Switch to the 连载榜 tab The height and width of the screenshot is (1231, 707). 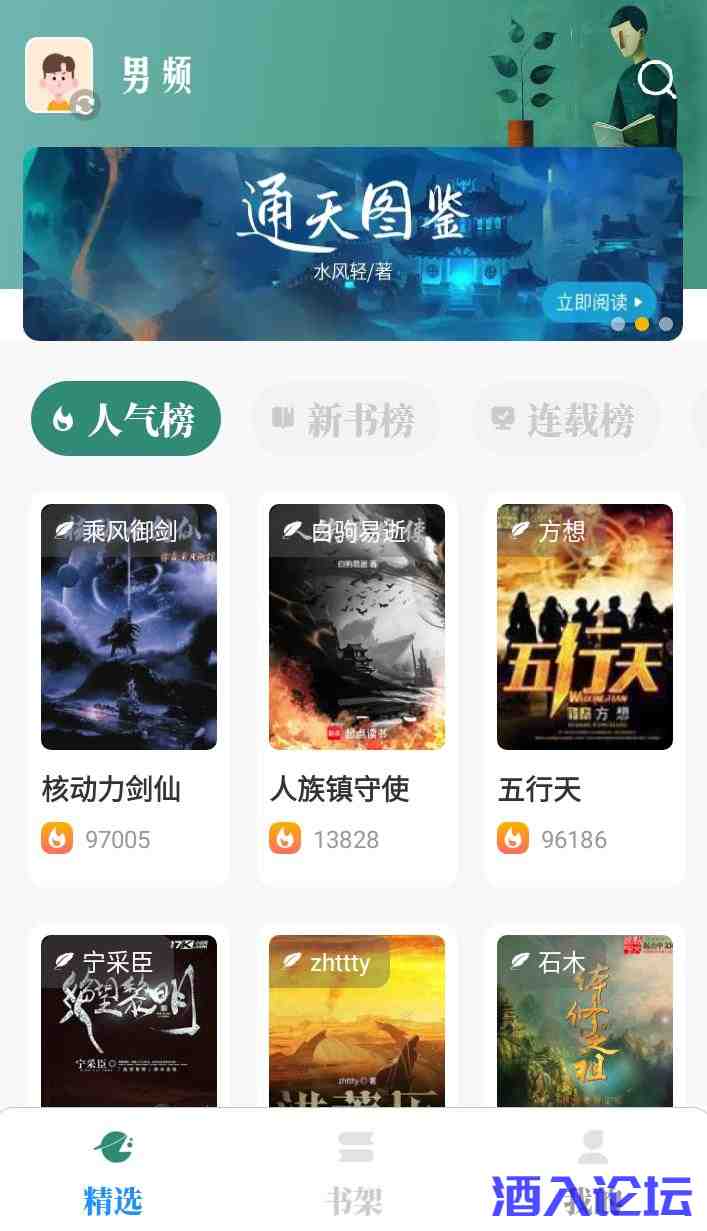click(x=565, y=420)
